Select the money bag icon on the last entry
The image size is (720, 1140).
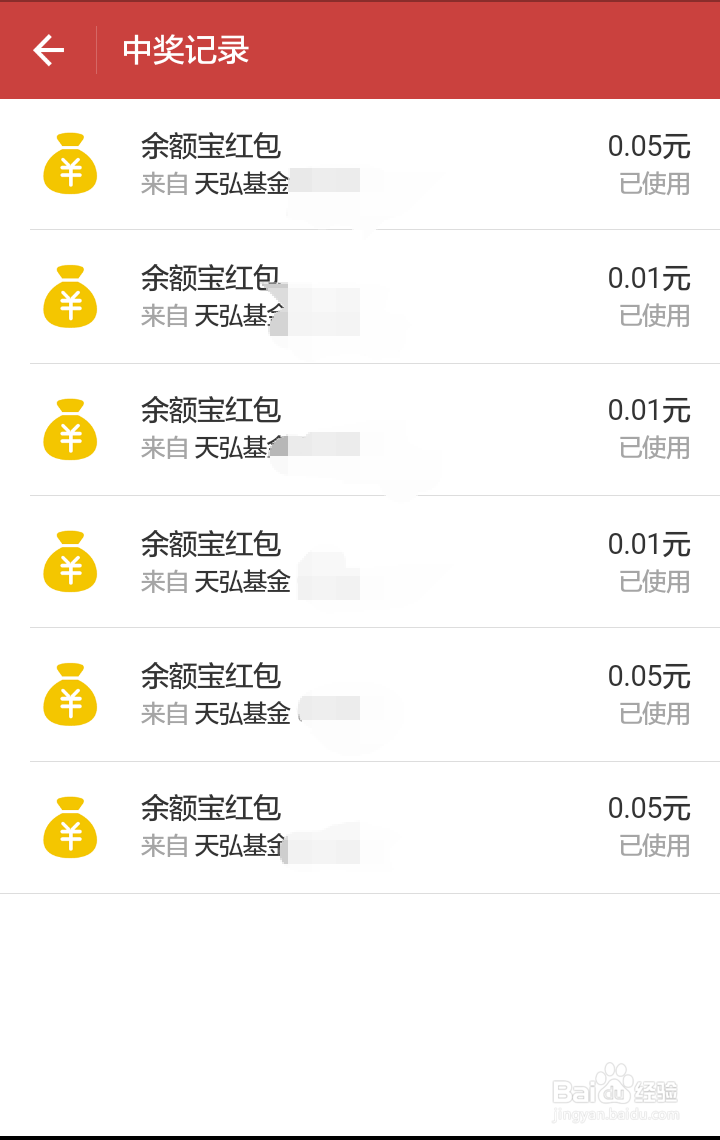(x=70, y=826)
